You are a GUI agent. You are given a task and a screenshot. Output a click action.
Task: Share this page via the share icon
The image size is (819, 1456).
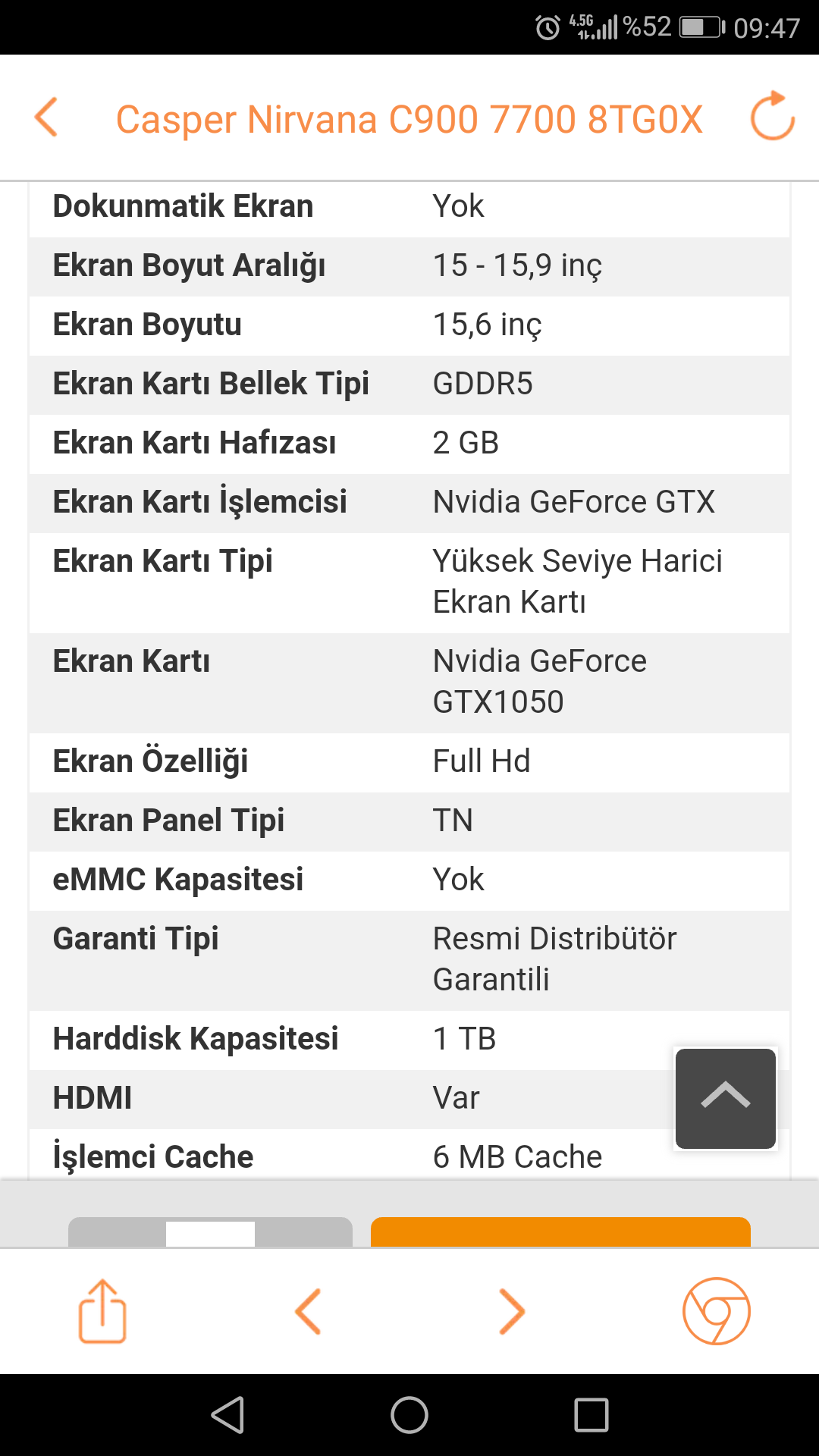point(102,1311)
